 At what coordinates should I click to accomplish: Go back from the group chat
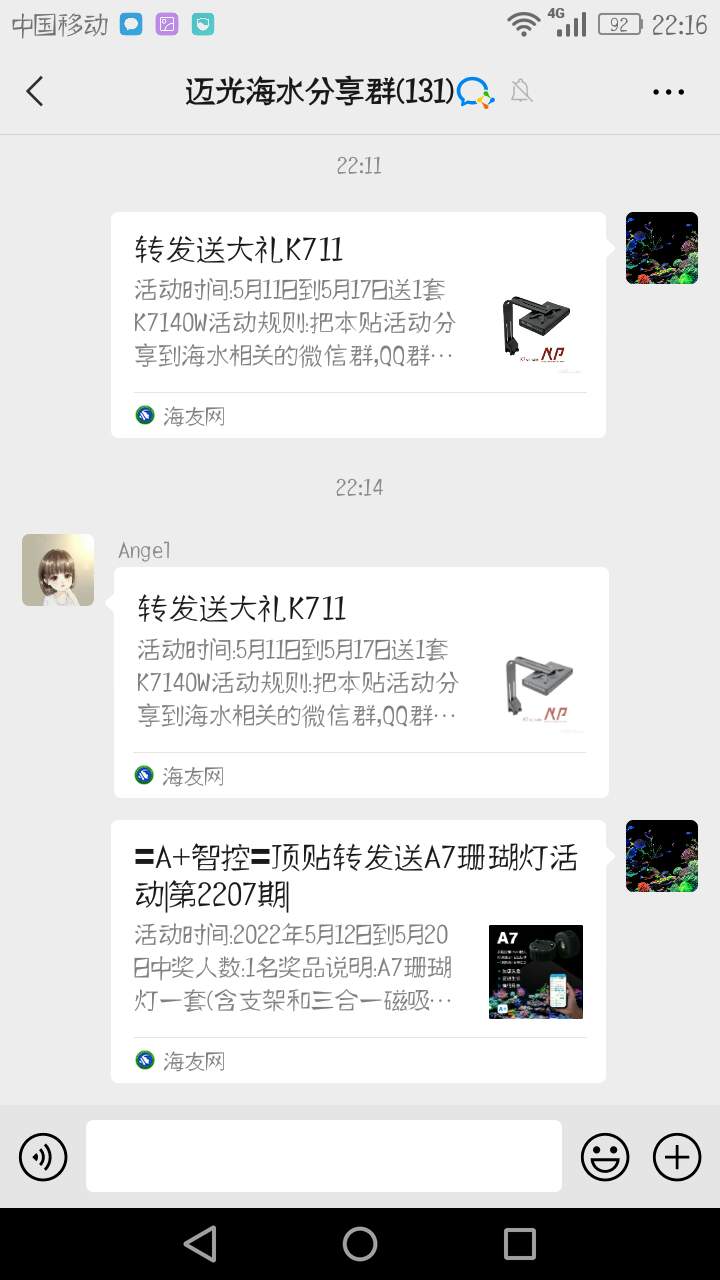pos(35,92)
